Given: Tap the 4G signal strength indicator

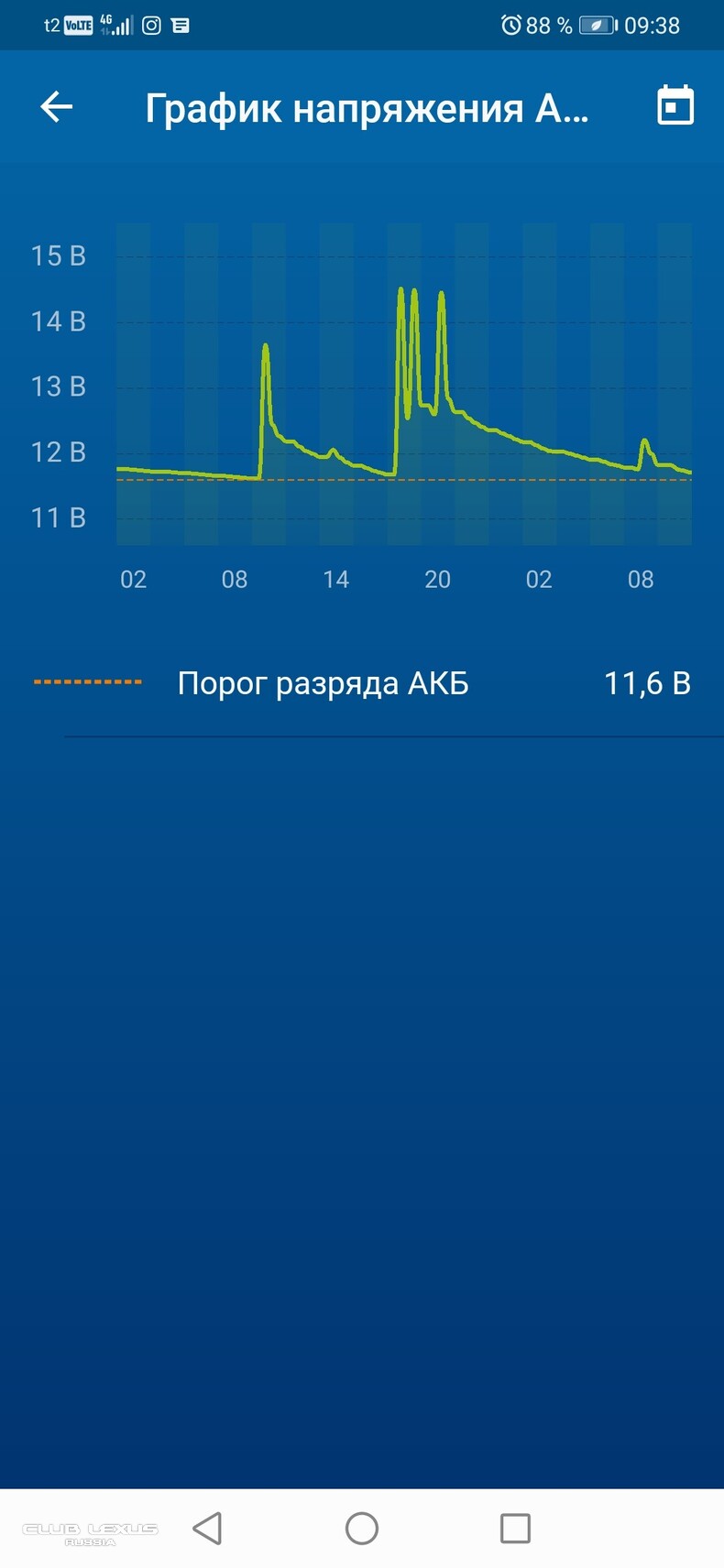Looking at the screenshot, I should coord(116,25).
